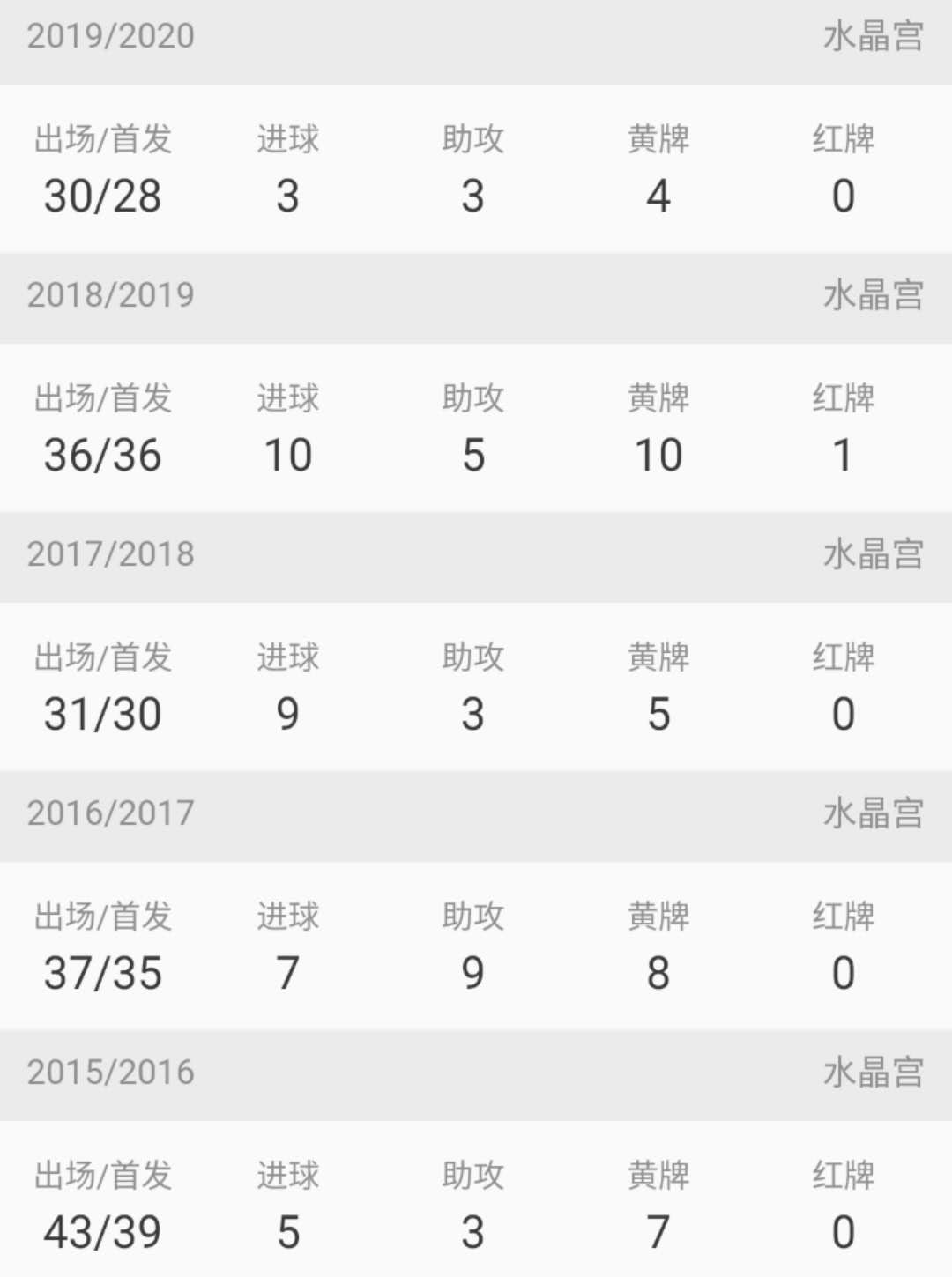Image resolution: width=952 pixels, height=1277 pixels.
Task: Click the 10 goals stat for 2018/2019
Action: pos(286,455)
